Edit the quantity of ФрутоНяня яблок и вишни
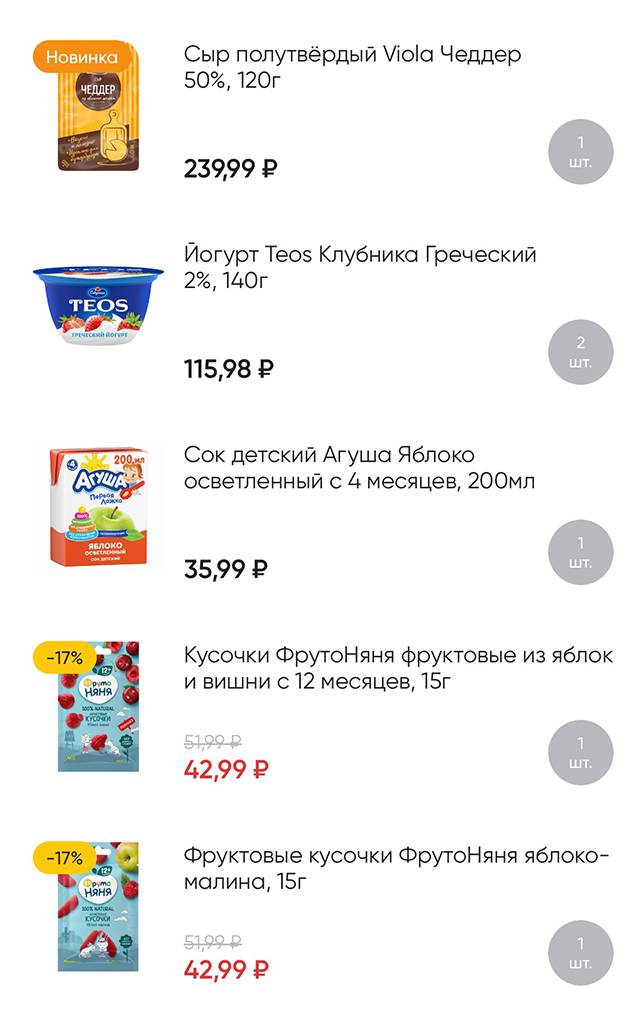 pos(581,752)
